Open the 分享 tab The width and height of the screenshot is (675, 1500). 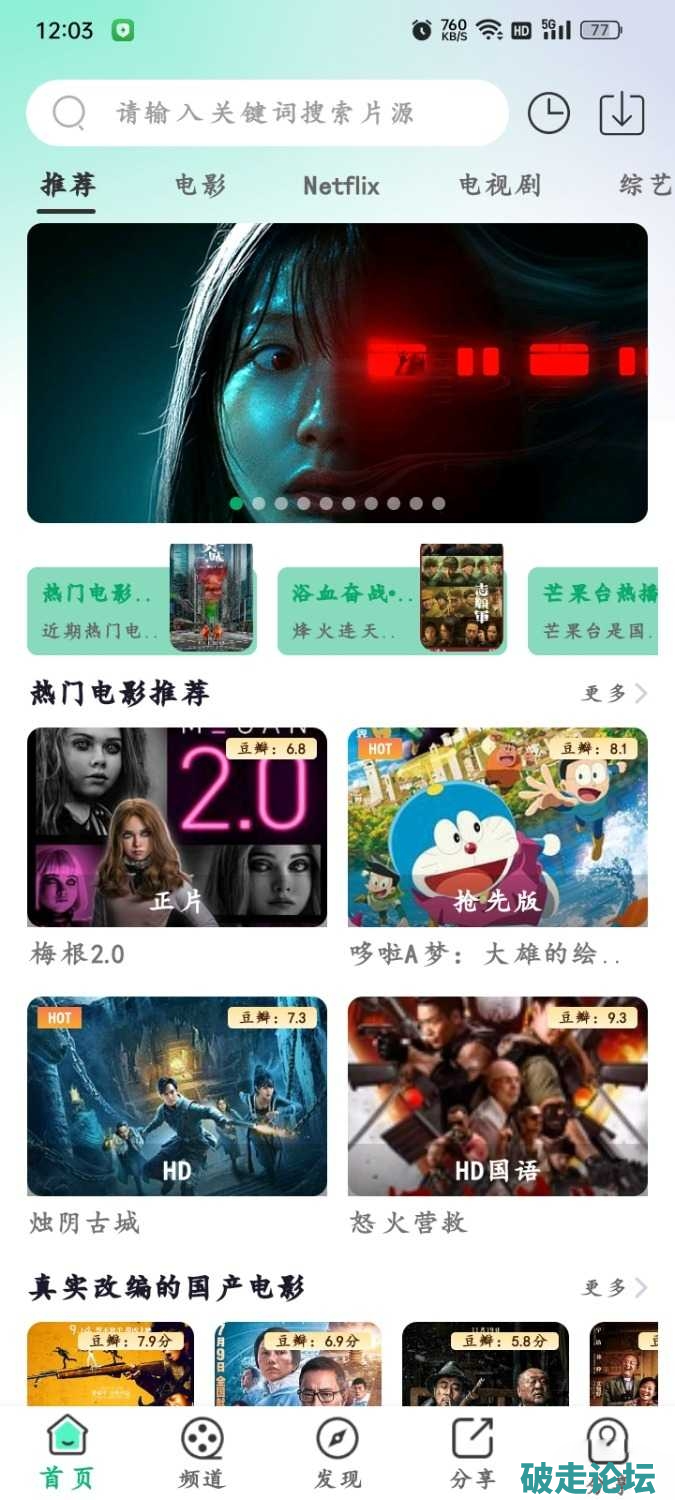pyautogui.click(x=472, y=1453)
